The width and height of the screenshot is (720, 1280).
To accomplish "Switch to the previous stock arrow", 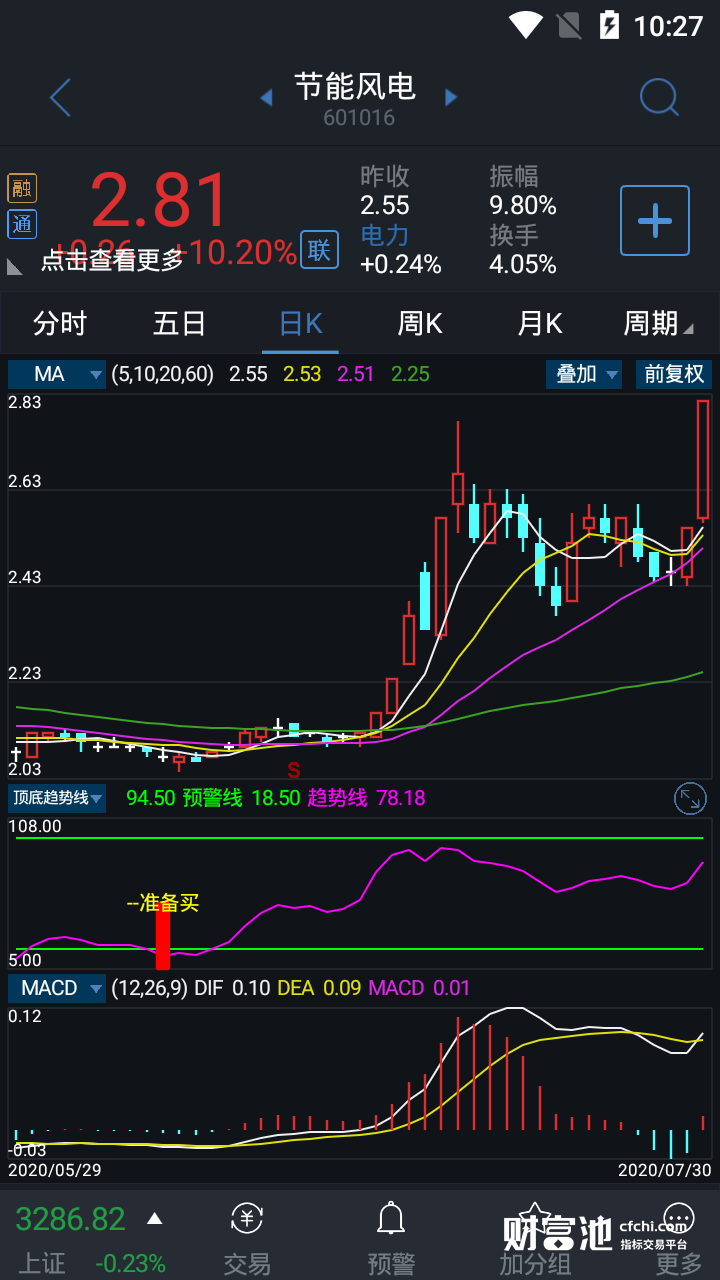I will 266,97.
